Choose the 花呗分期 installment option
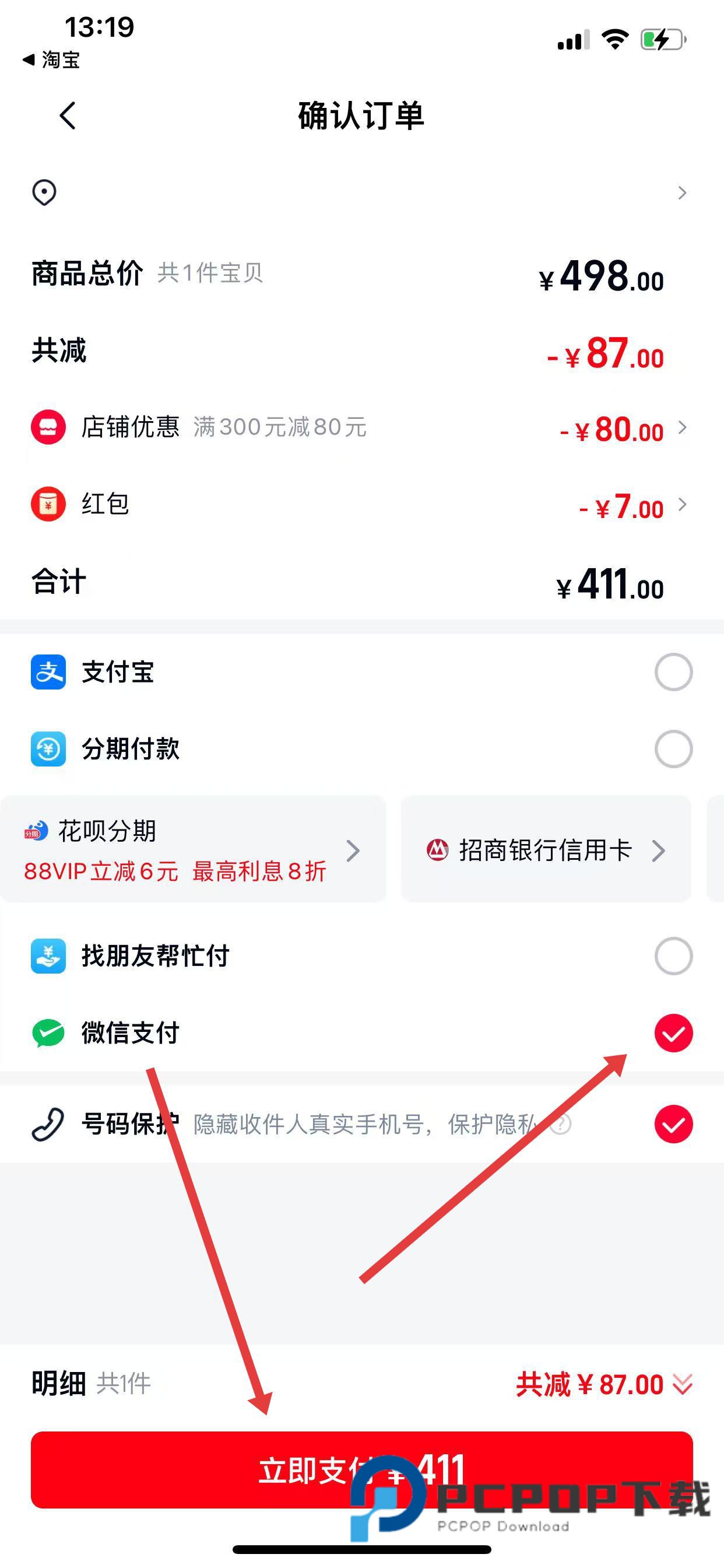 coord(192,850)
